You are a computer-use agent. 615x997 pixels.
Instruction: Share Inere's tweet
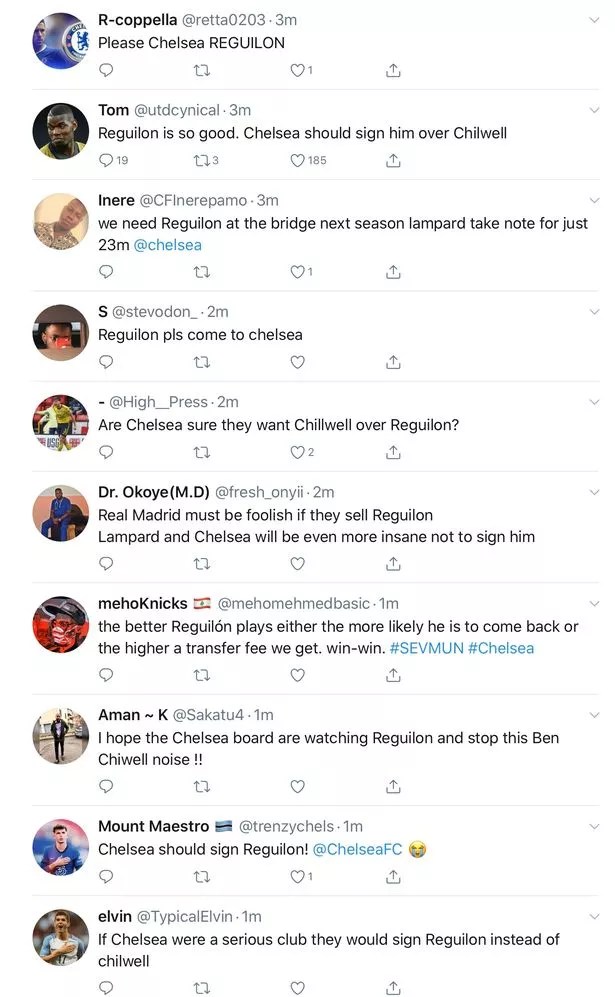pos(393,272)
